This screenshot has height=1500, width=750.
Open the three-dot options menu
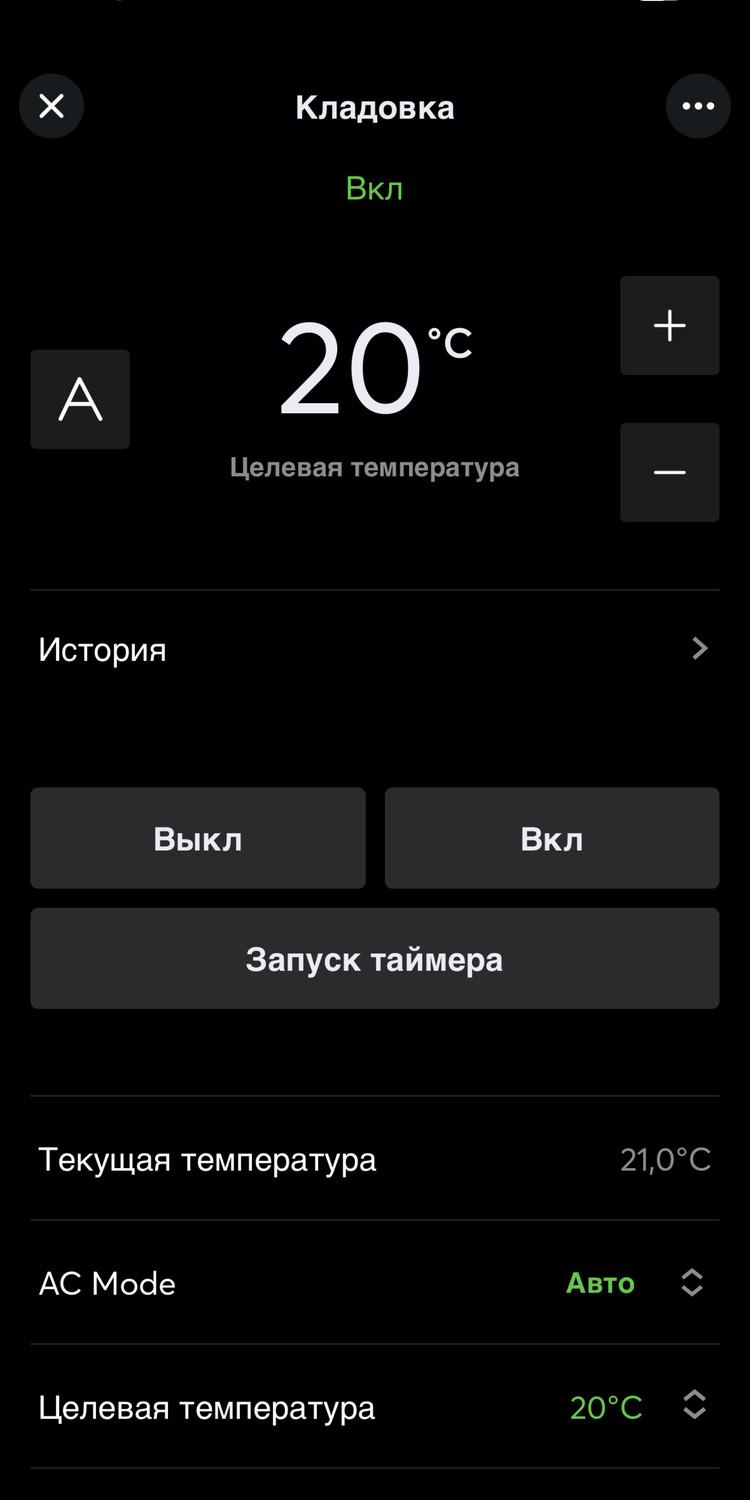point(698,106)
